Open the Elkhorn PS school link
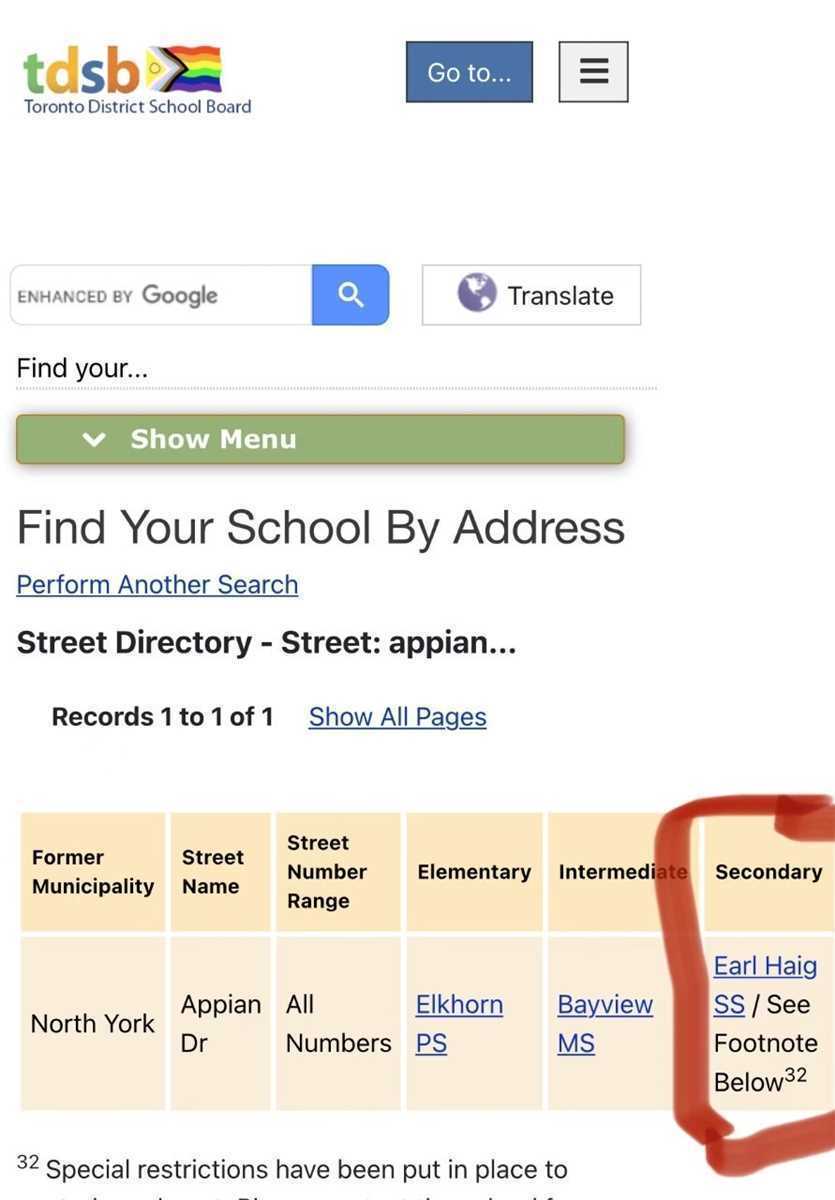Screen dimensions: 835x1200 click(x=459, y=1023)
